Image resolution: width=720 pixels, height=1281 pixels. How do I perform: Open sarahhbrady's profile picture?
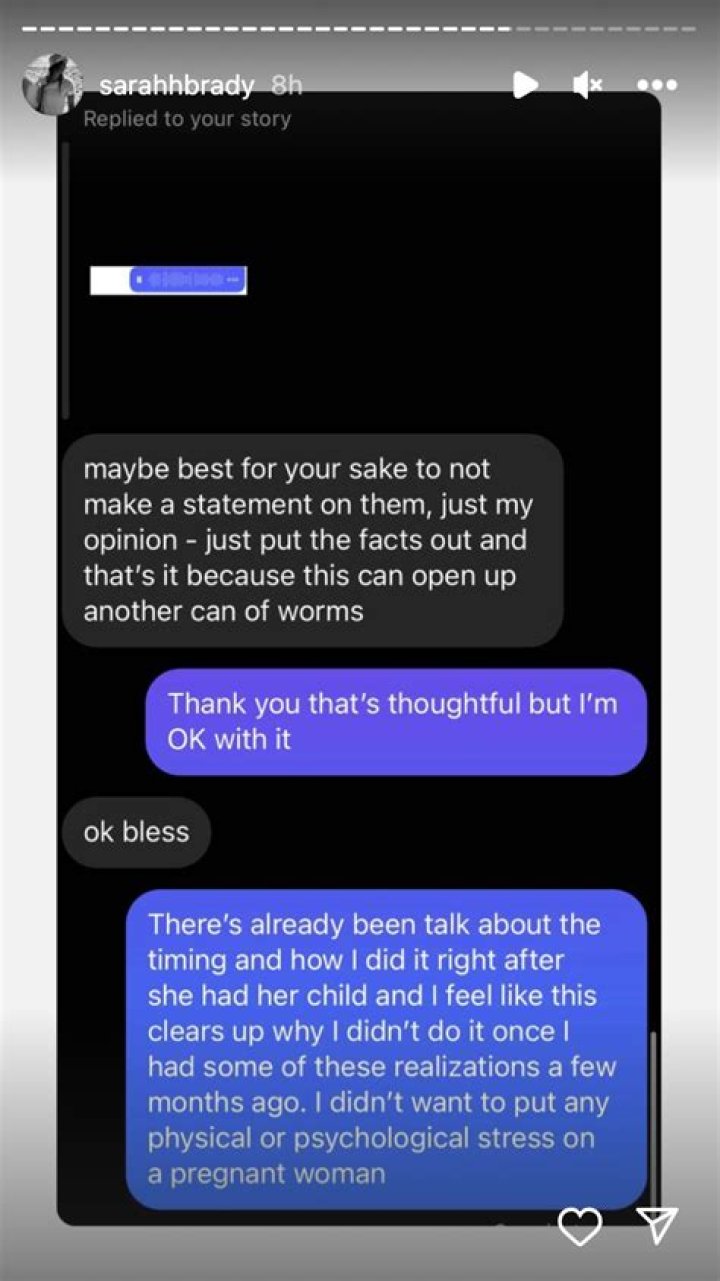[51, 85]
